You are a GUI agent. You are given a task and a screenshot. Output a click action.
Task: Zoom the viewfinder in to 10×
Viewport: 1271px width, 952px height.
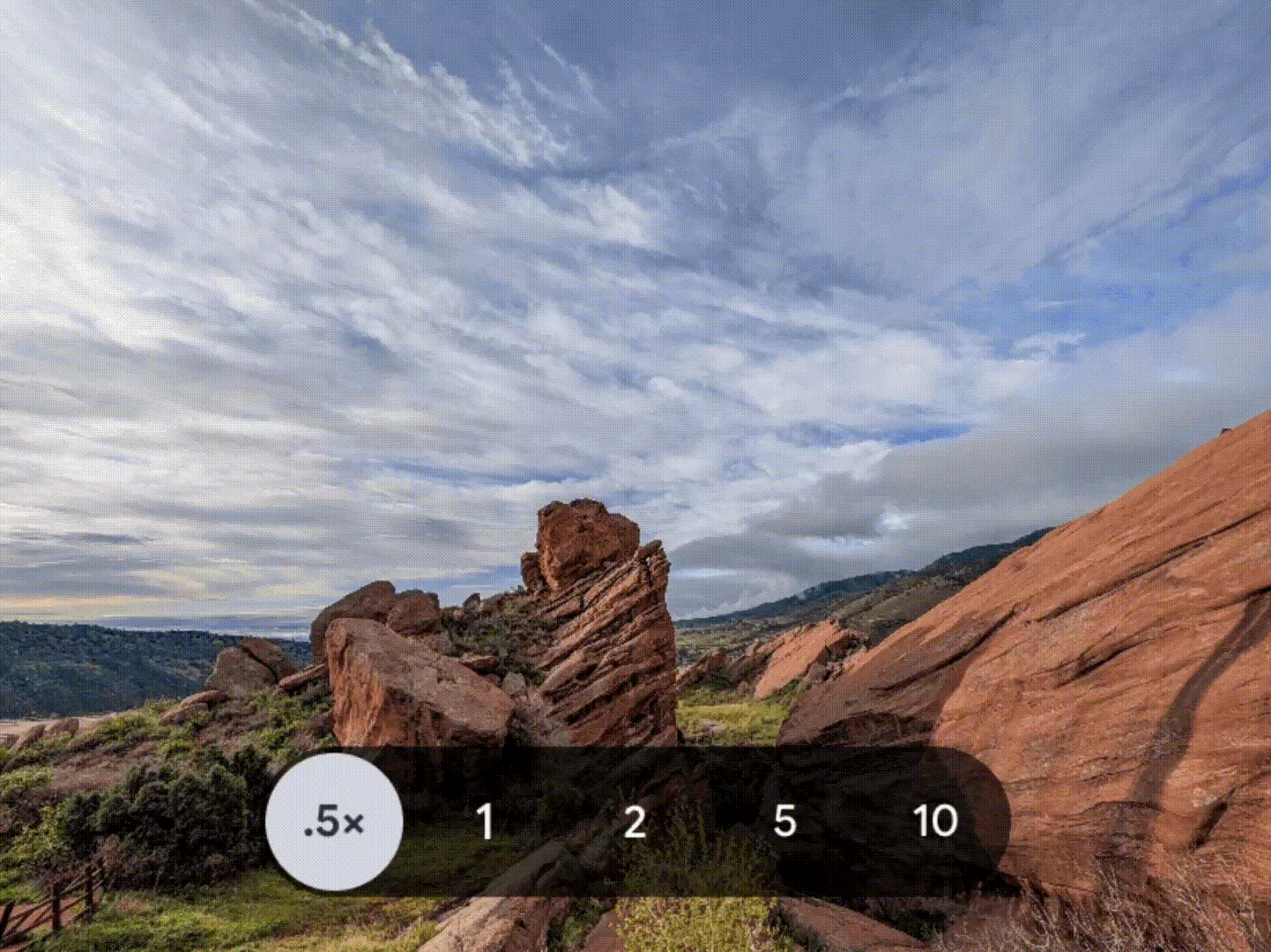tap(935, 822)
